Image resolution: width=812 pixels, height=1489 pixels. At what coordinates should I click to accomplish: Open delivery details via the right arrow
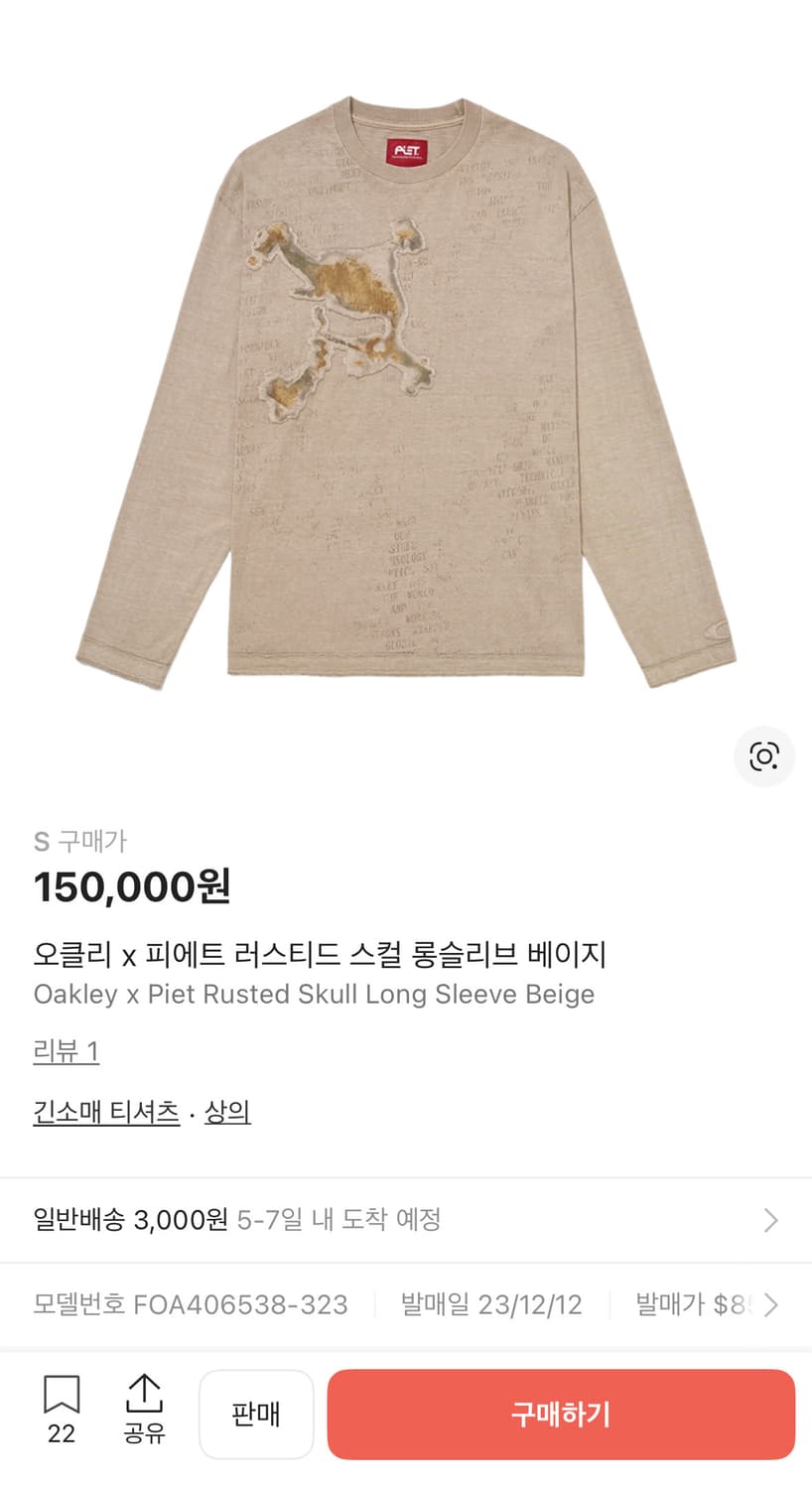click(775, 1219)
